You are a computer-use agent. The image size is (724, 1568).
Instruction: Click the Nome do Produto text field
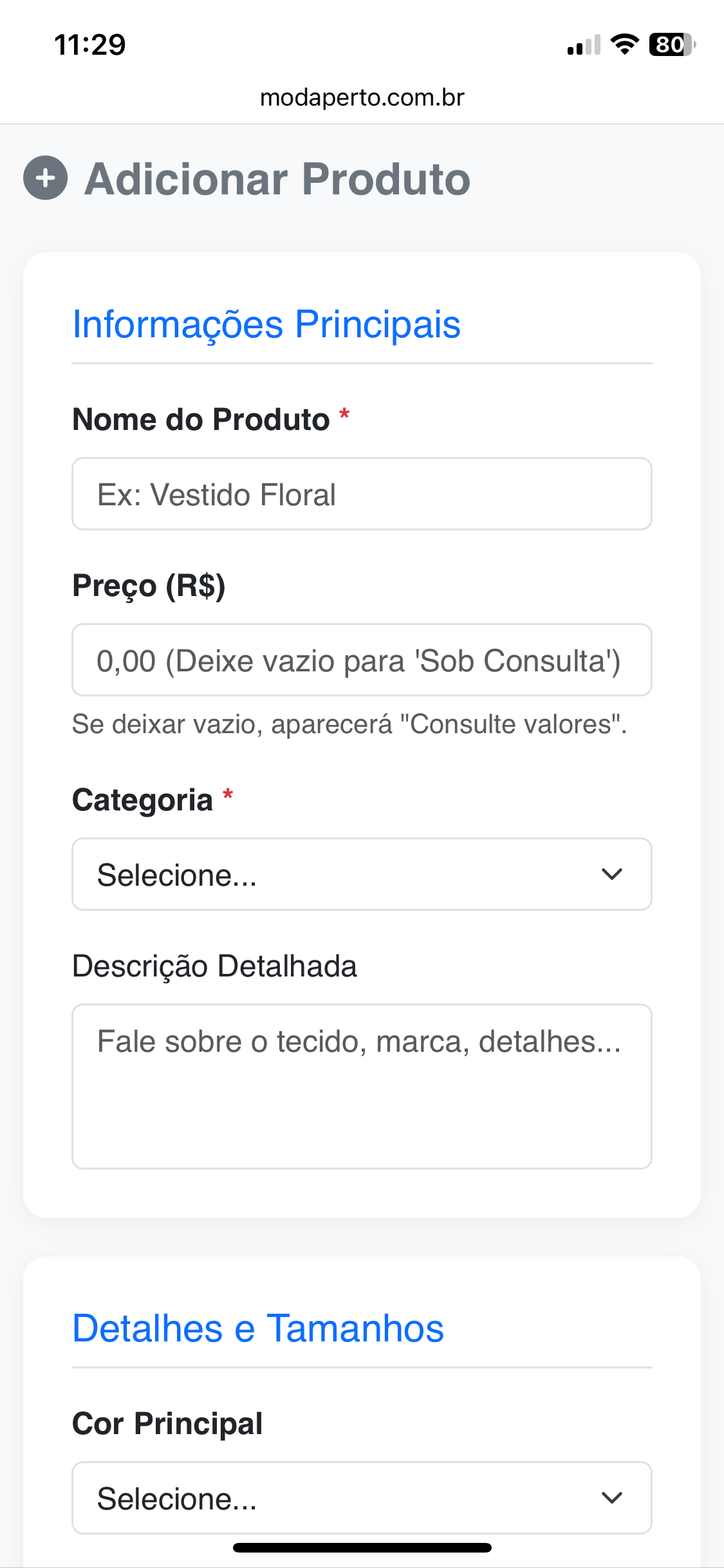point(362,494)
